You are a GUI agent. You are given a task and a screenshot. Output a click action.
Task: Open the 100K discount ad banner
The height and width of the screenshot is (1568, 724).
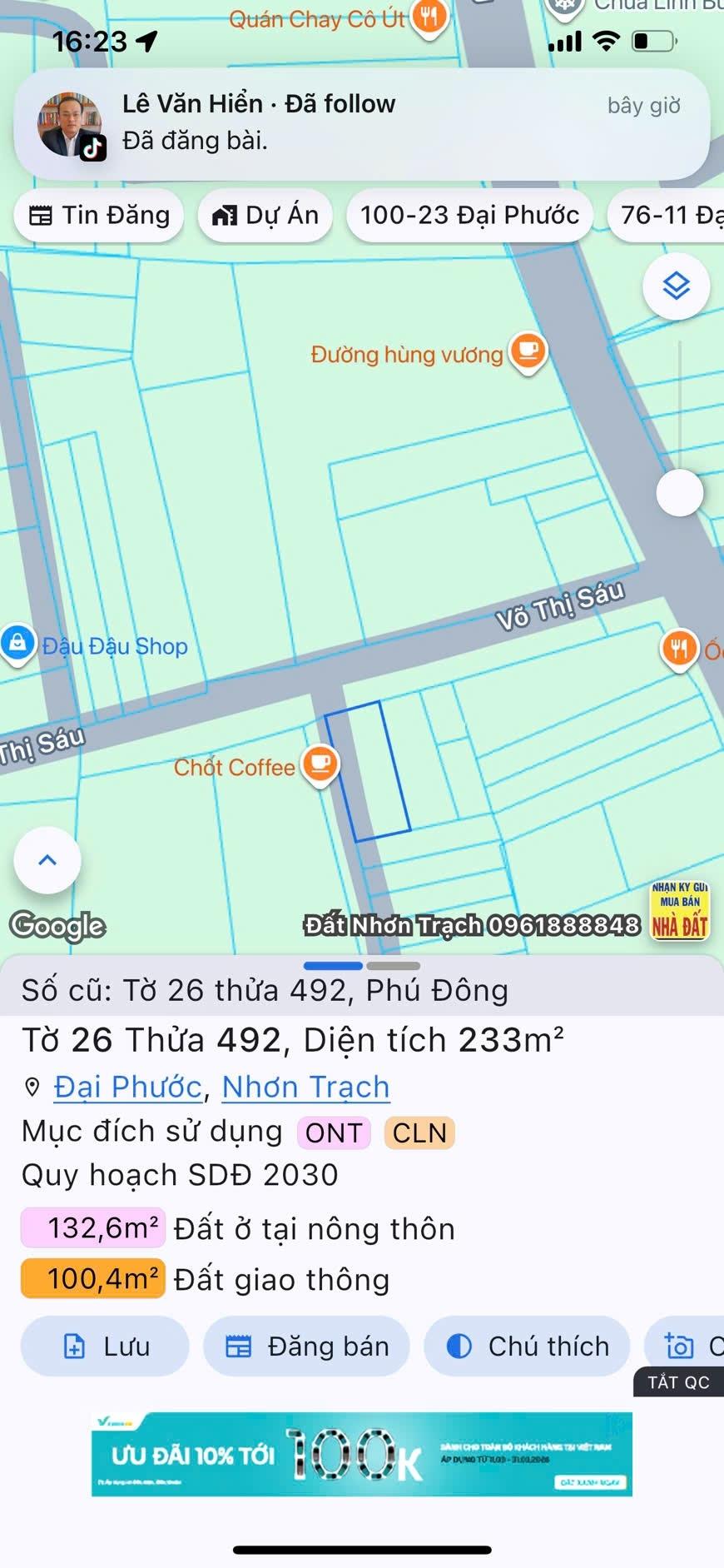tap(361, 1455)
